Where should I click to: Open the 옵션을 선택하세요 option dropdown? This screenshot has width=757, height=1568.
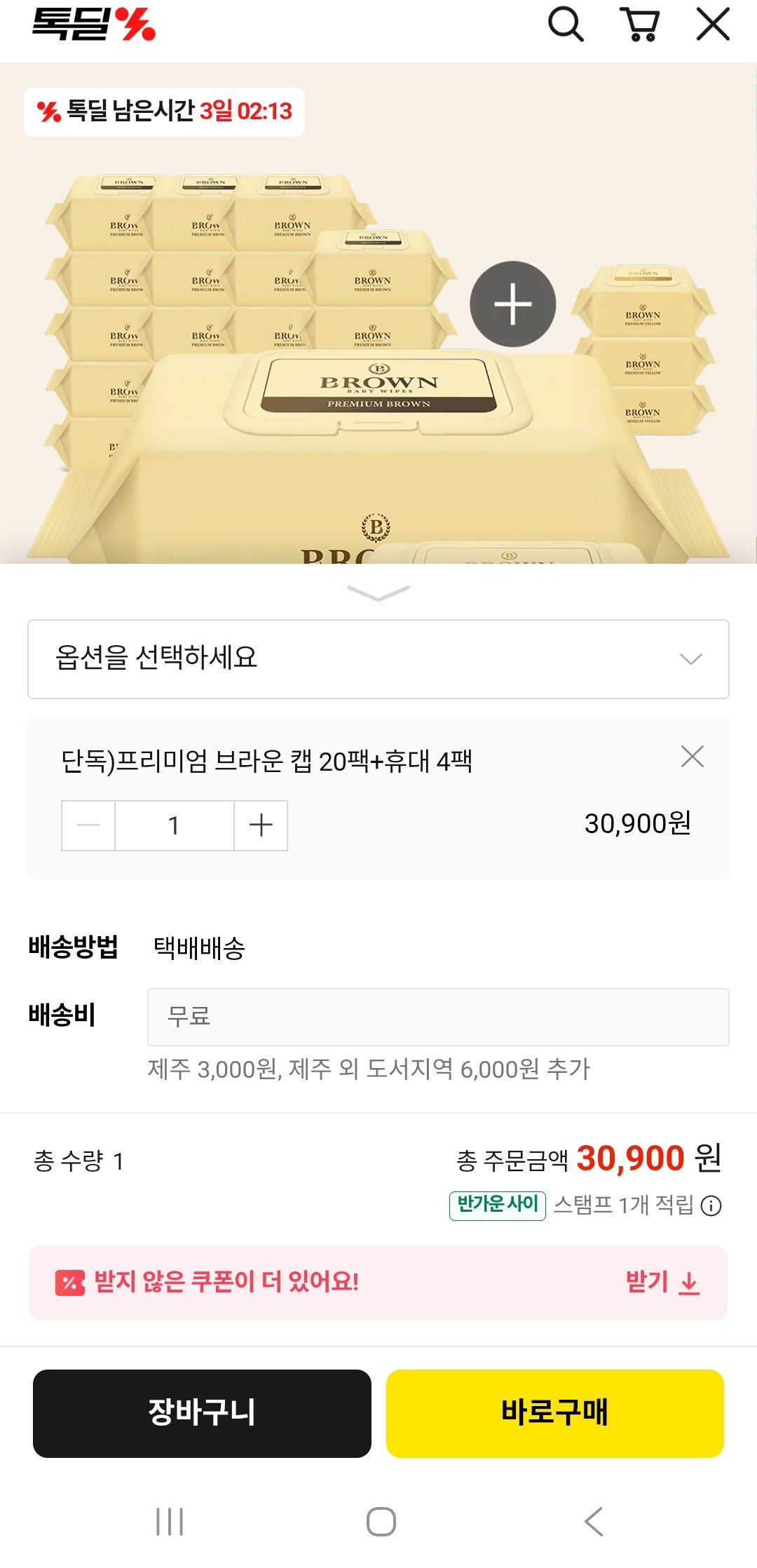[378, 657]
